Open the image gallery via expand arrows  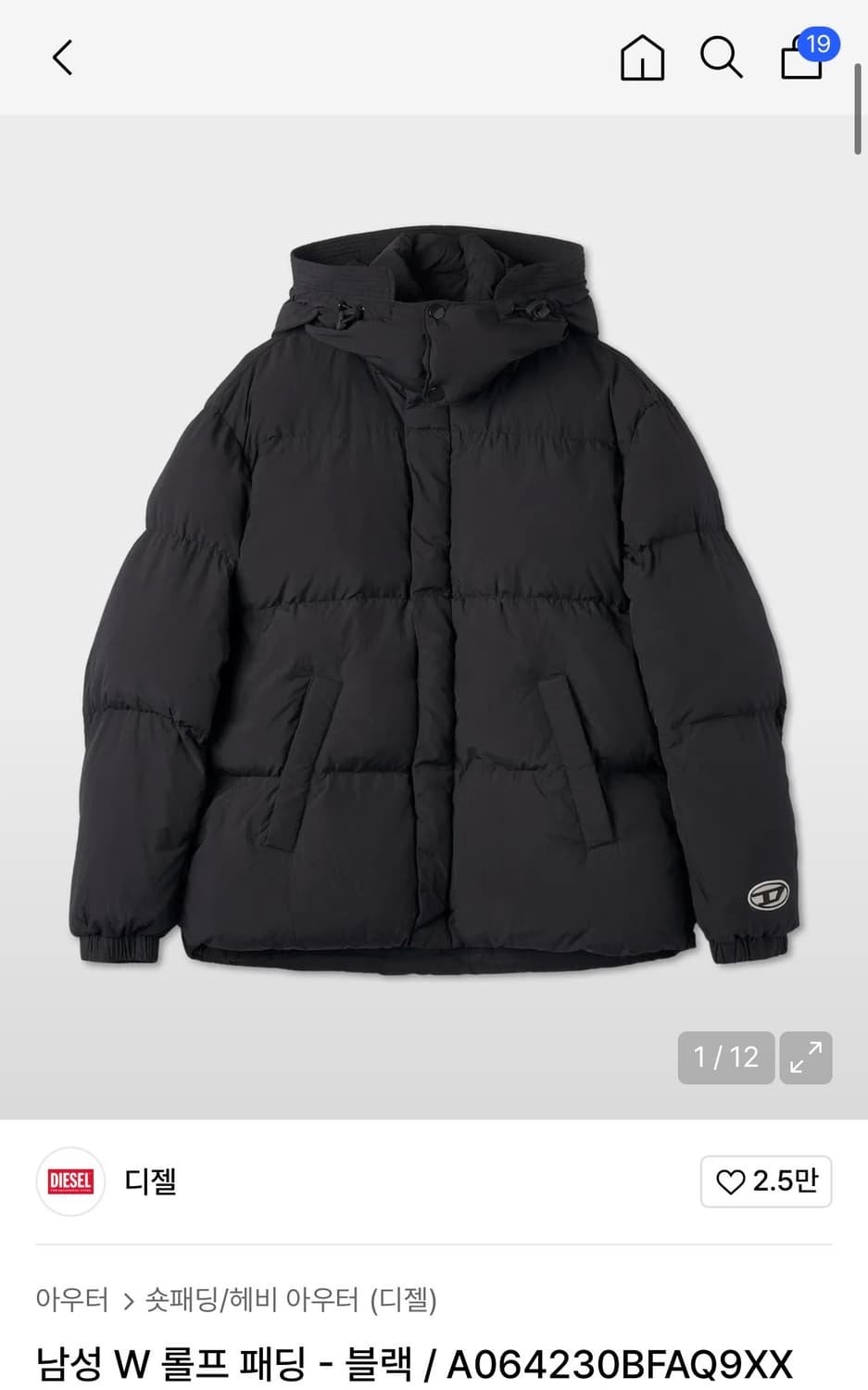point(805,1057)
